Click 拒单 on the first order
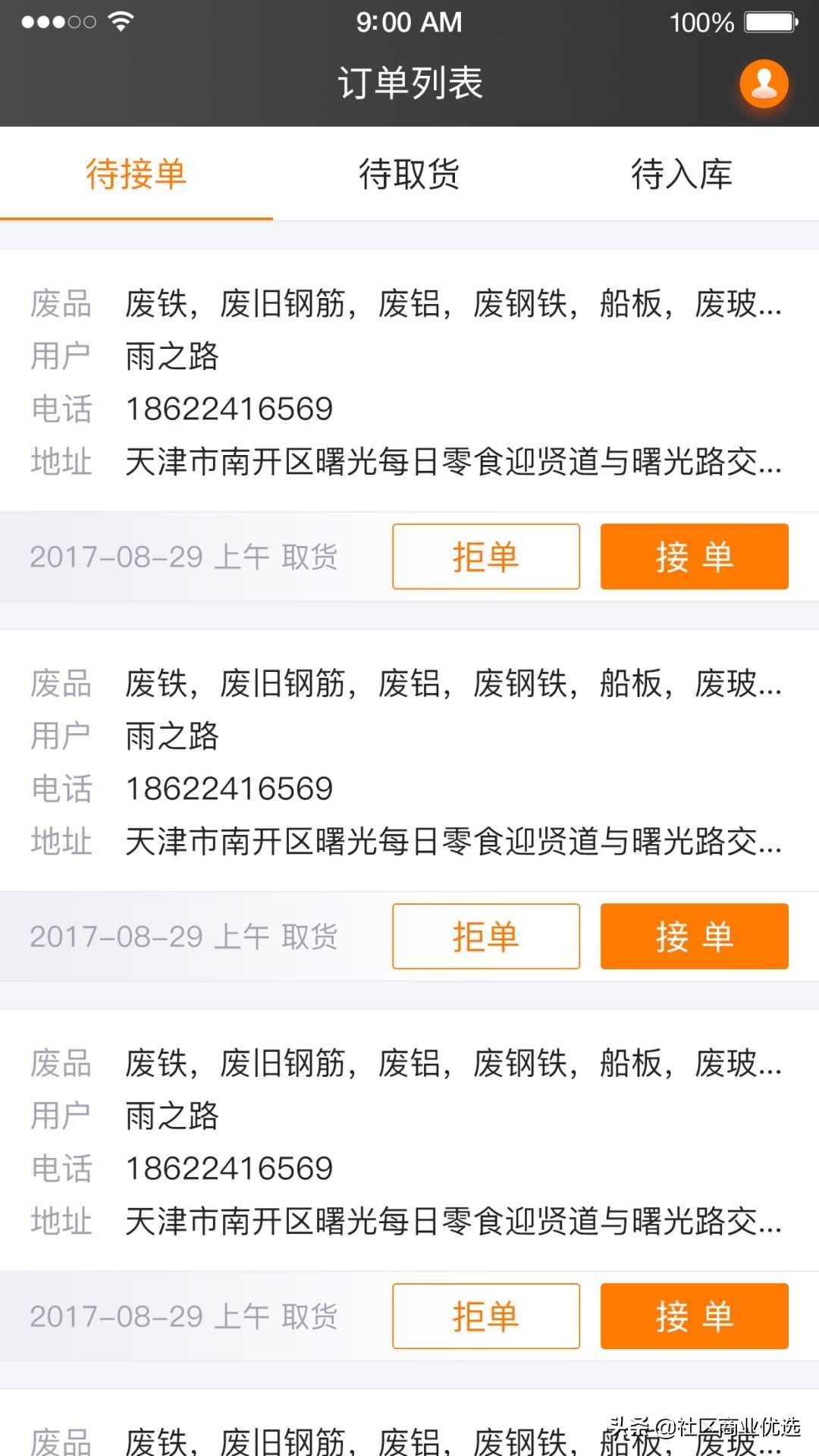 point(485,557)
